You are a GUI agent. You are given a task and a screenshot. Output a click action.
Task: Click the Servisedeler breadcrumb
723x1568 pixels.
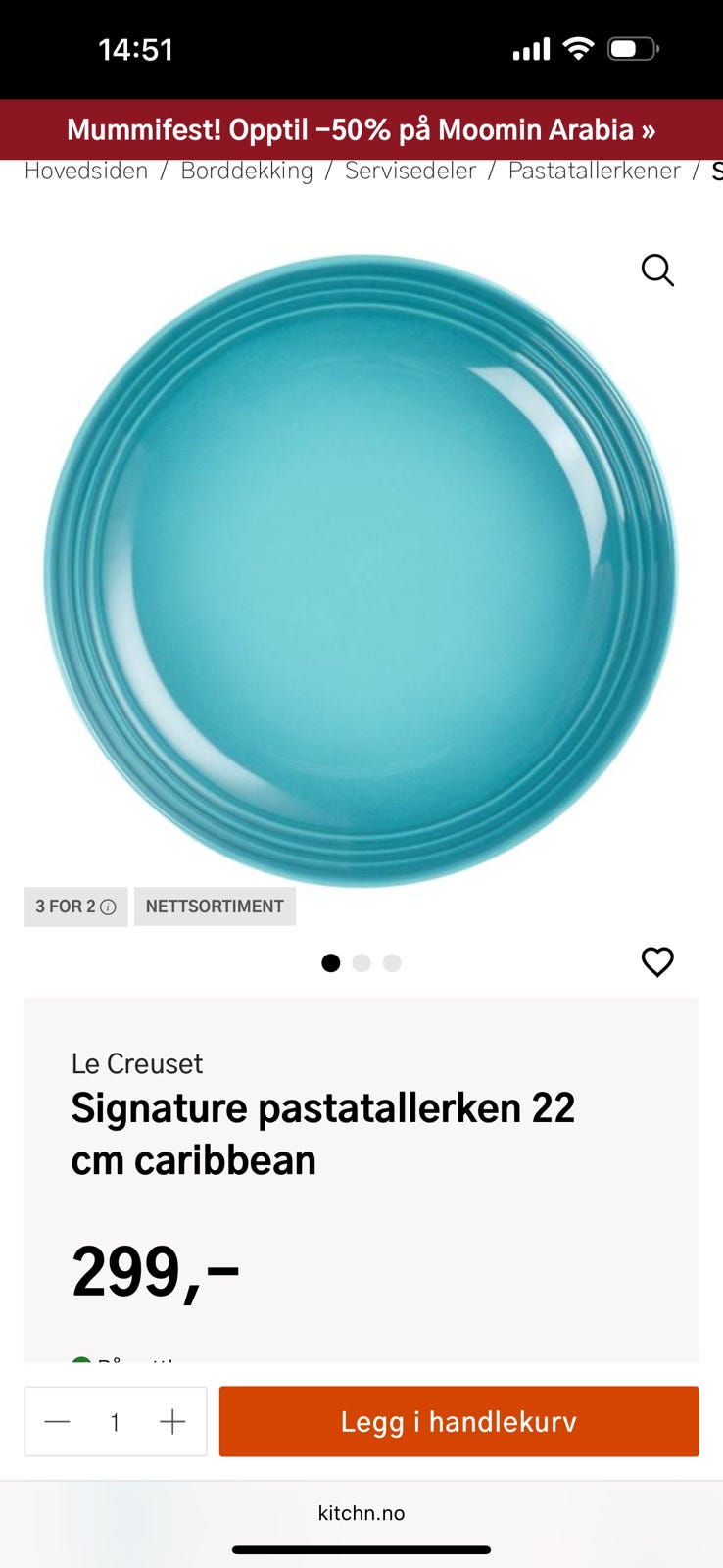click(x=410, y=171)
